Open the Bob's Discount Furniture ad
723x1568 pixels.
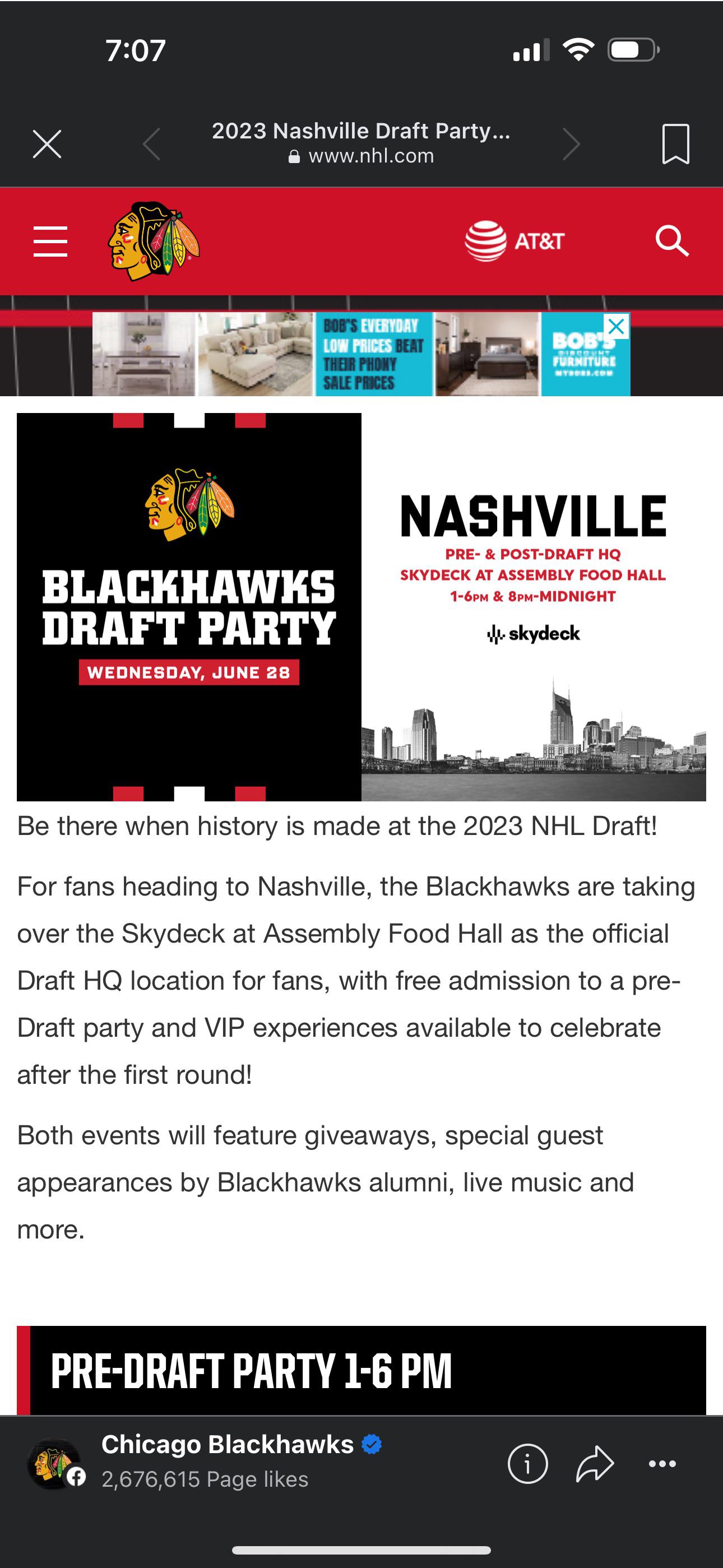tap(361, 354)
